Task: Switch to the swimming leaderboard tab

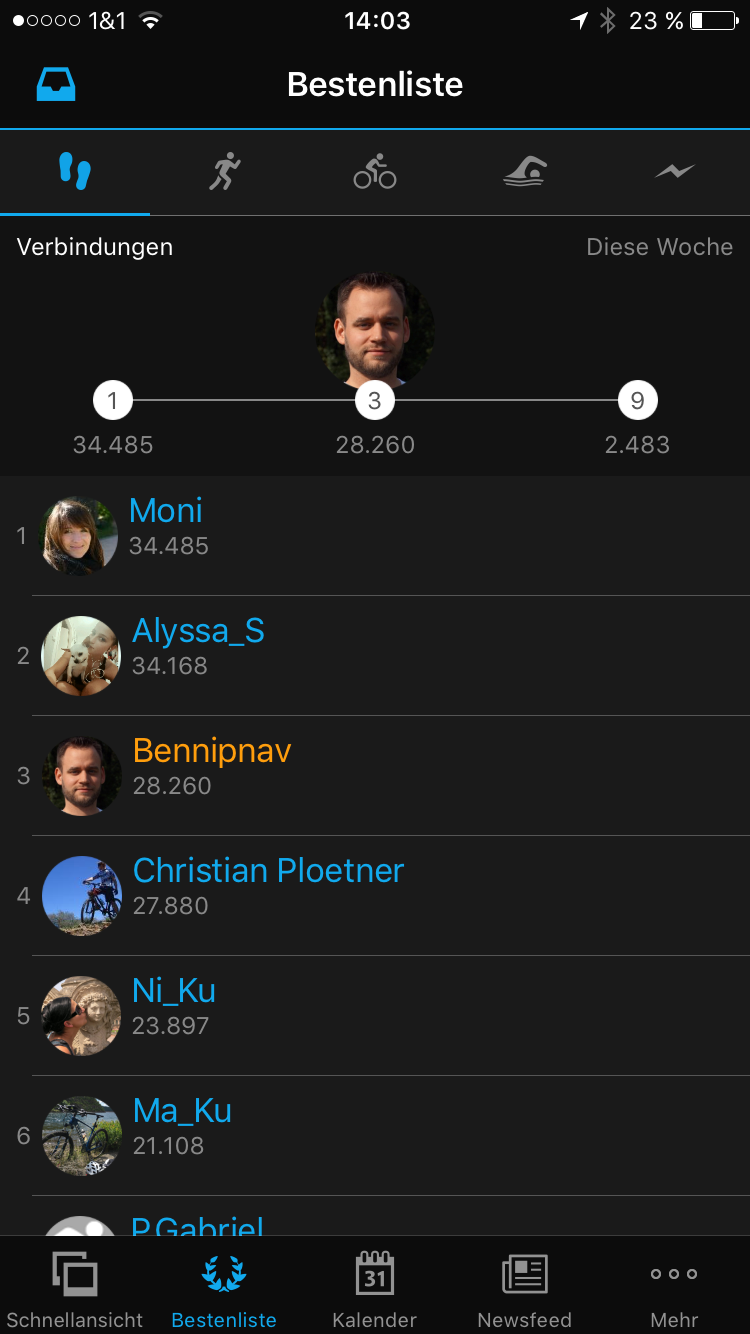Action: click(x=525, y=173)
